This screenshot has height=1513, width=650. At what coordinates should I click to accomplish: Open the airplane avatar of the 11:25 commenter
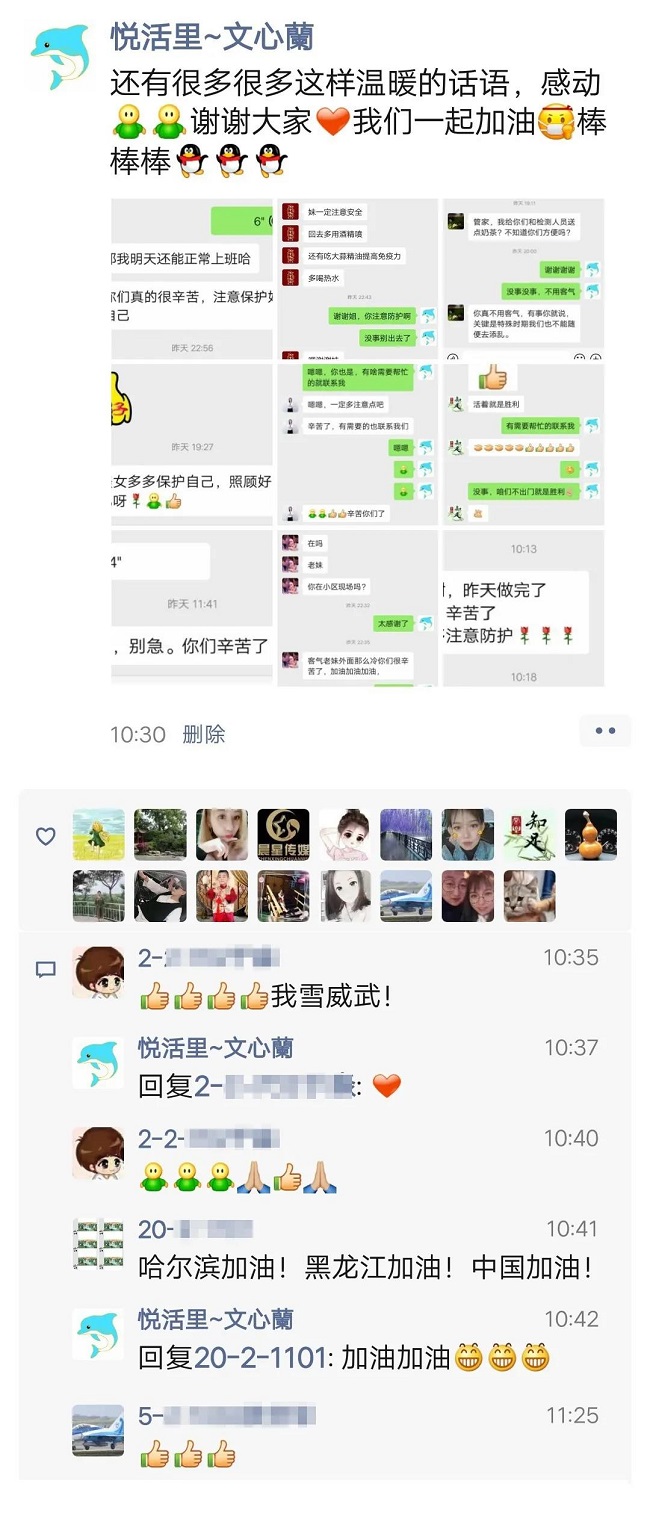click(98, 1429)
